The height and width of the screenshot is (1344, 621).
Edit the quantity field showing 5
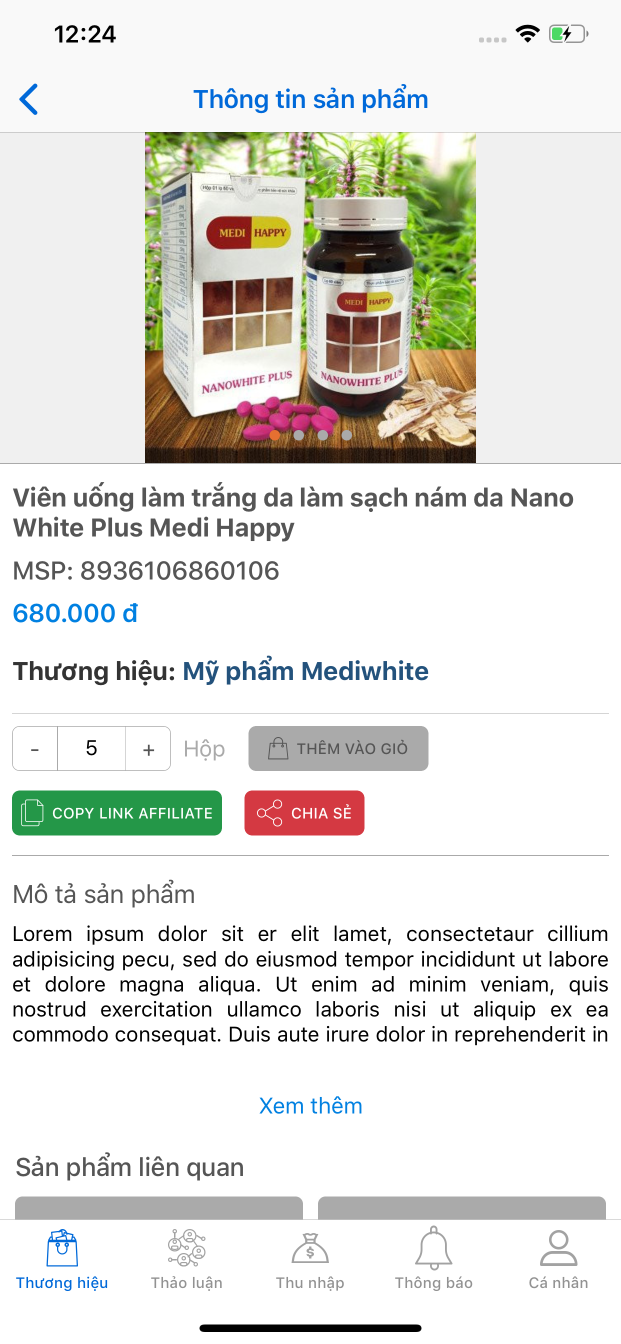91,749
